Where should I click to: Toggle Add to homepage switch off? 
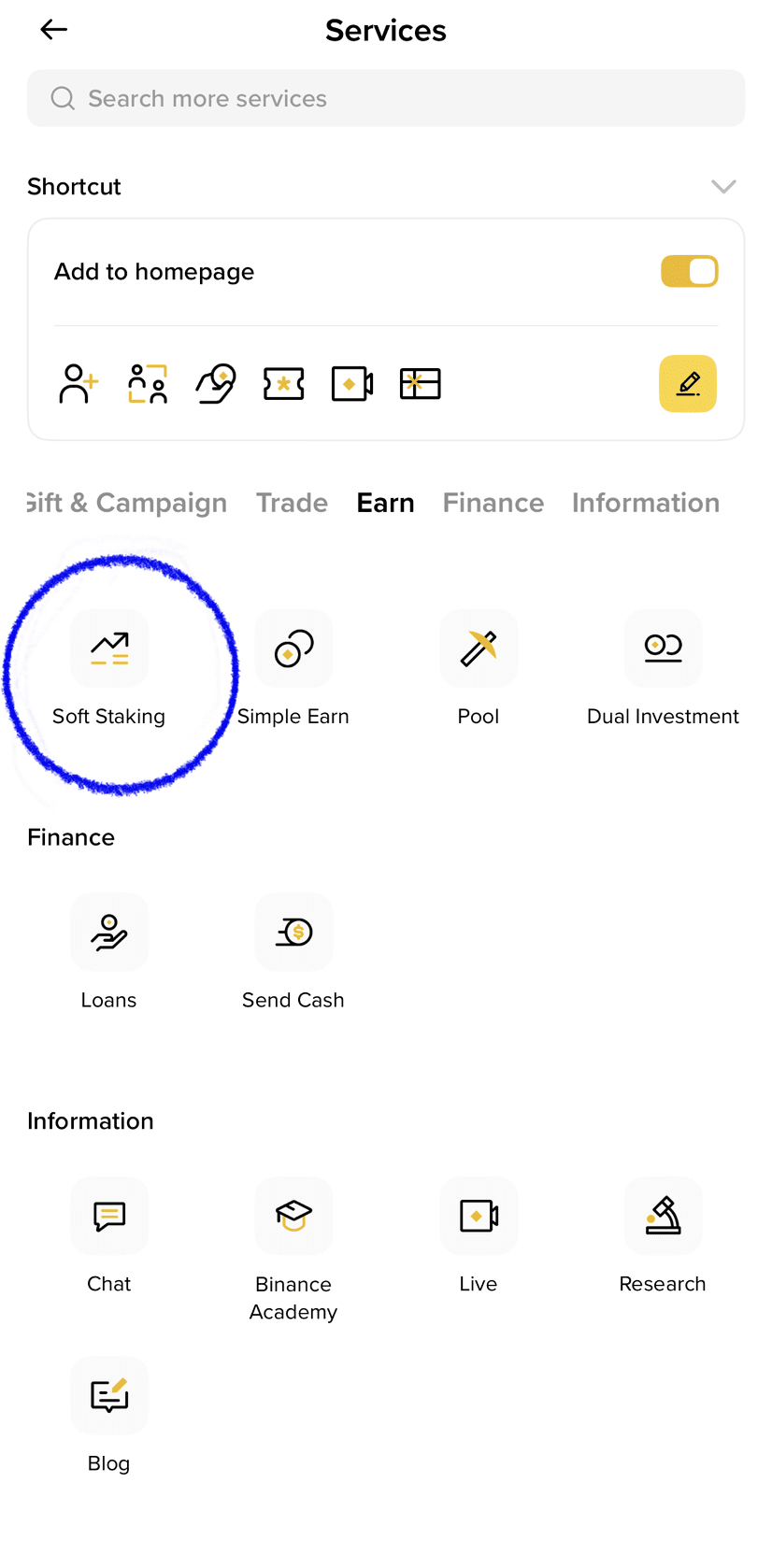coord(689,272)
